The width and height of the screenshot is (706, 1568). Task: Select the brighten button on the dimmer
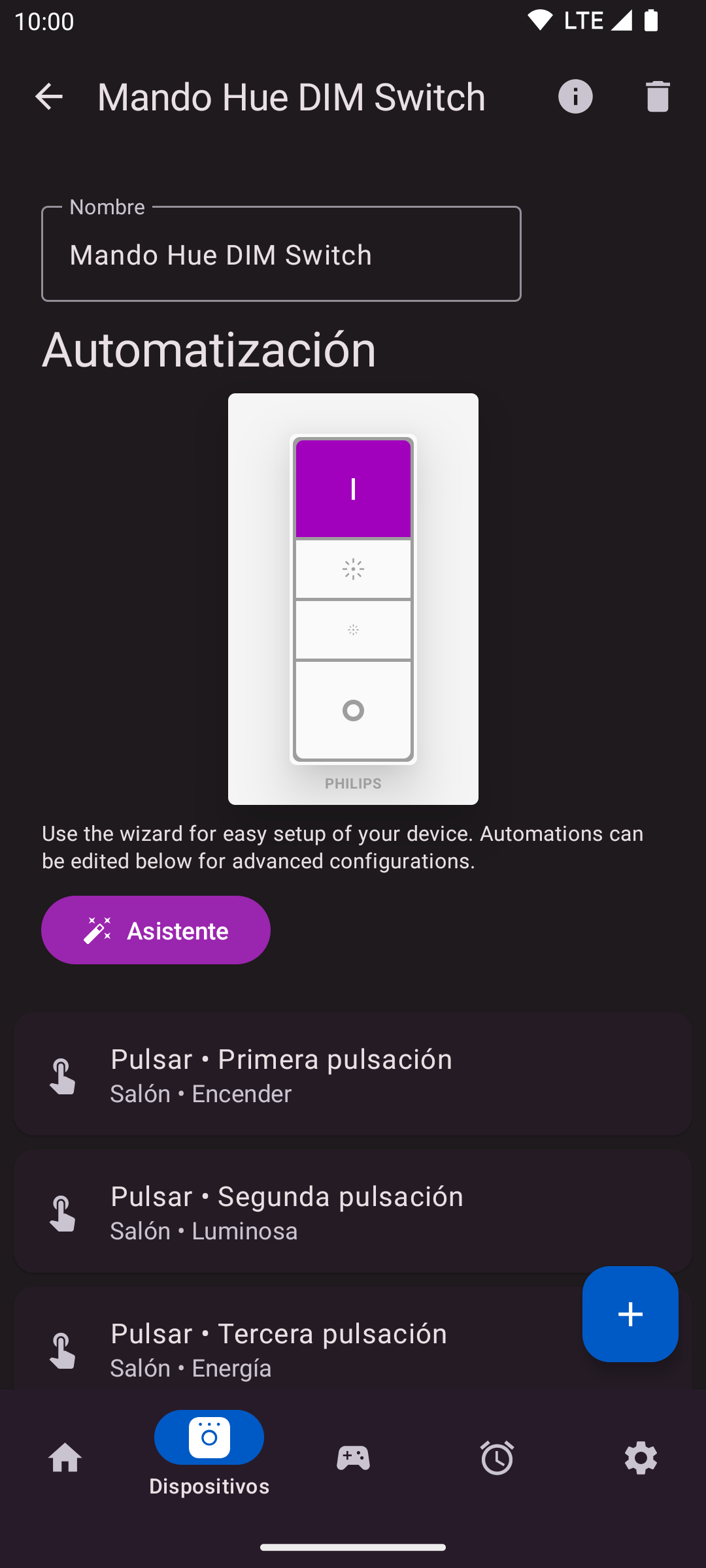click(353, 569)
